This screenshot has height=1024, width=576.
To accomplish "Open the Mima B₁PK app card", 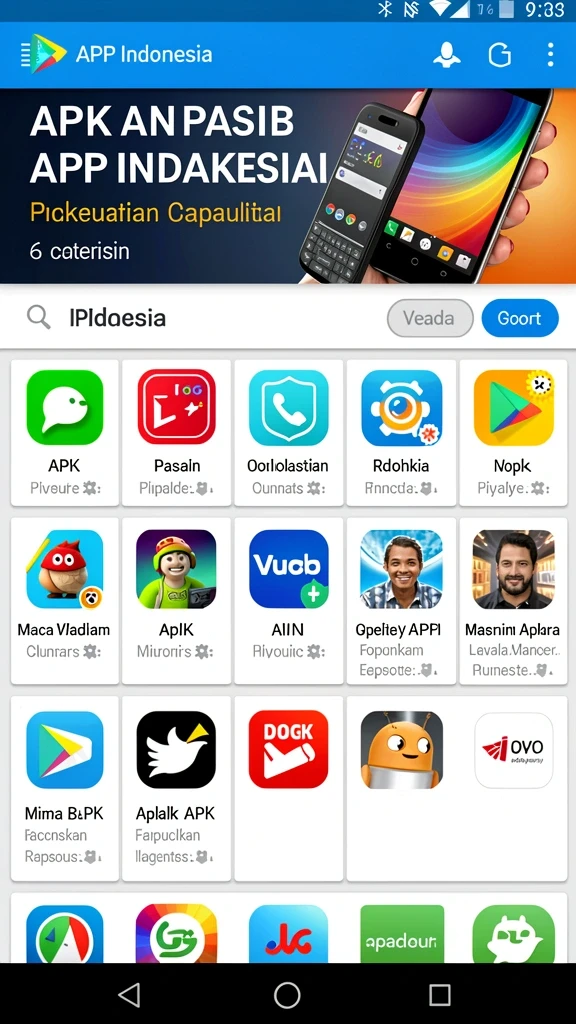I will pos(65,788).
